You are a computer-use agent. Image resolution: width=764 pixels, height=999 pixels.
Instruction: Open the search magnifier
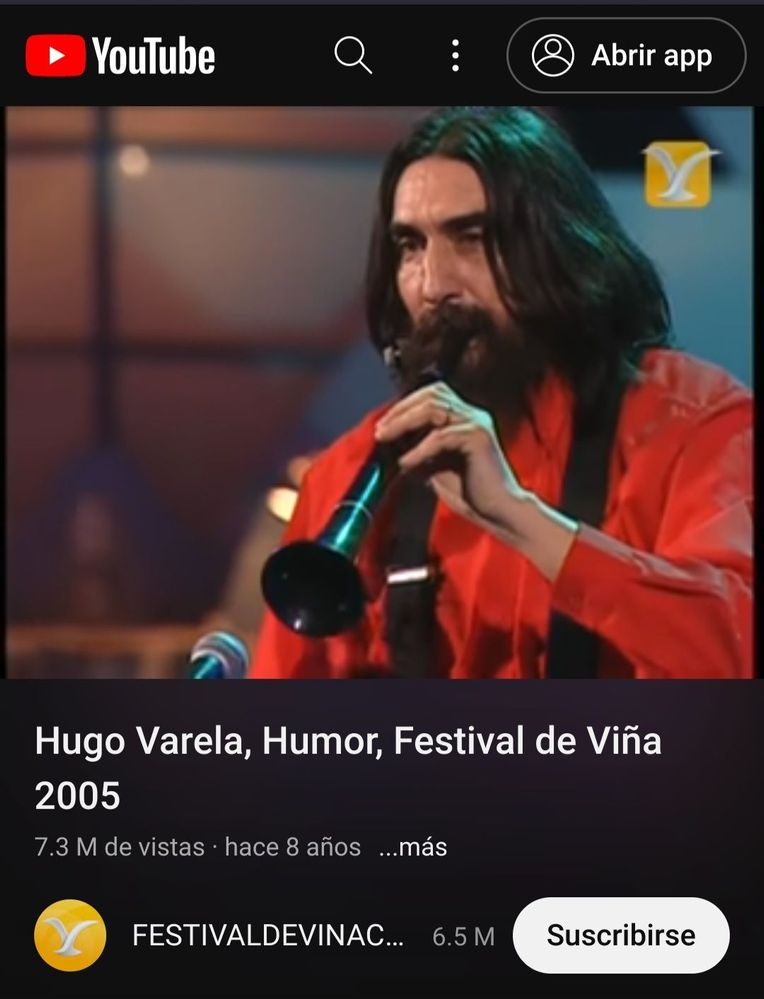tap(353, 55)
